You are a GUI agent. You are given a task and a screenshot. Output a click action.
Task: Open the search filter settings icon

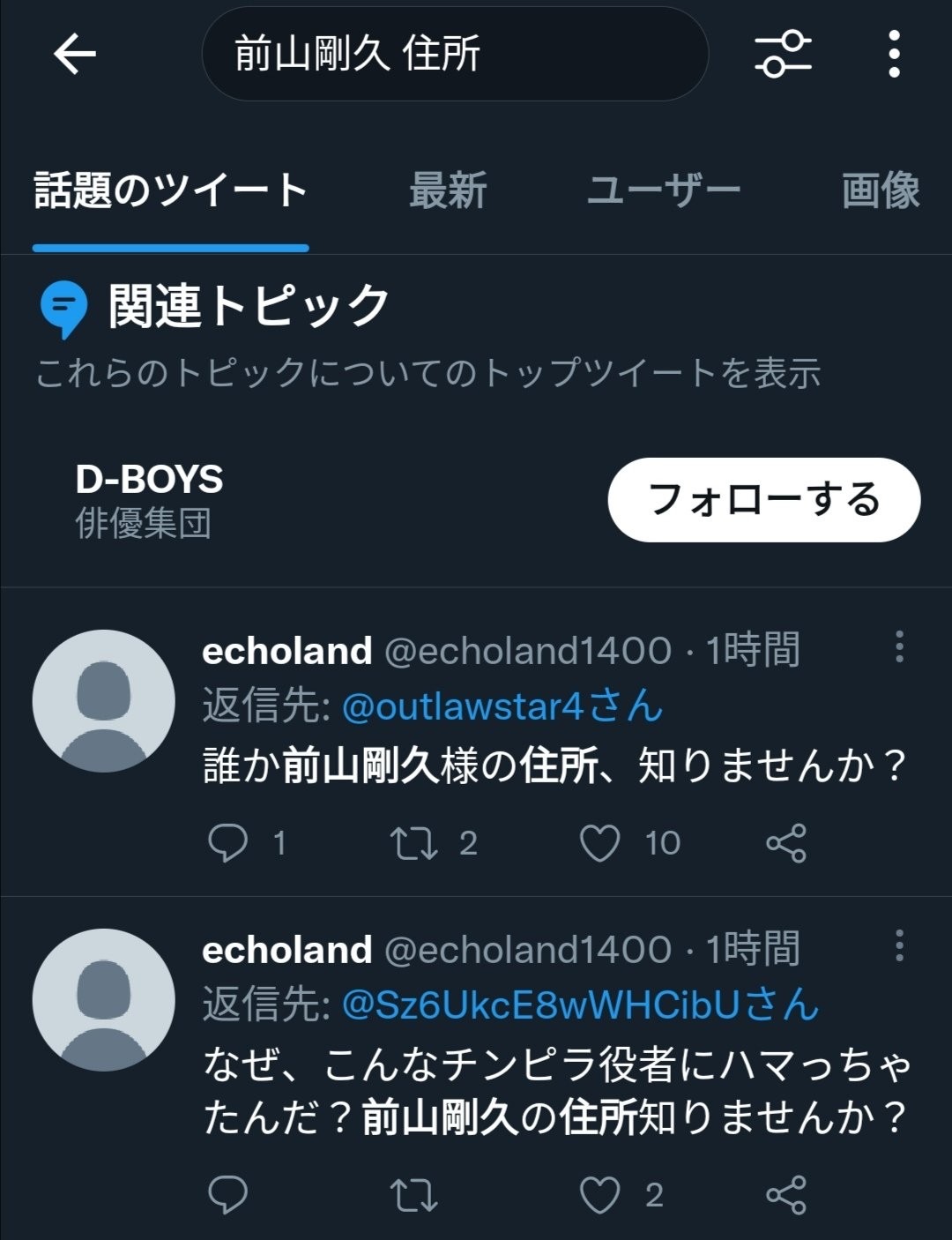click(783, 55)
